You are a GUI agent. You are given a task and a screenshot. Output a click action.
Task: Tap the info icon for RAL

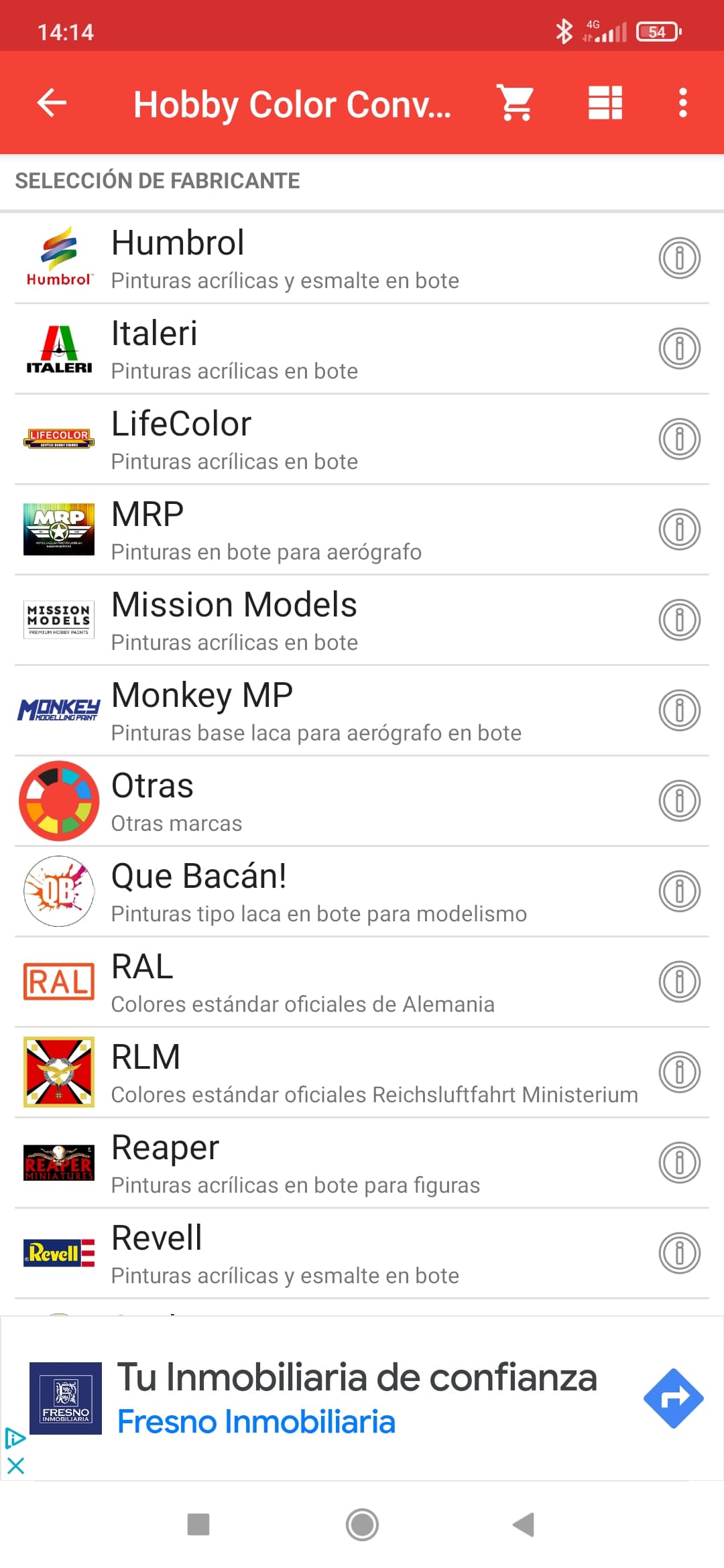679,982
